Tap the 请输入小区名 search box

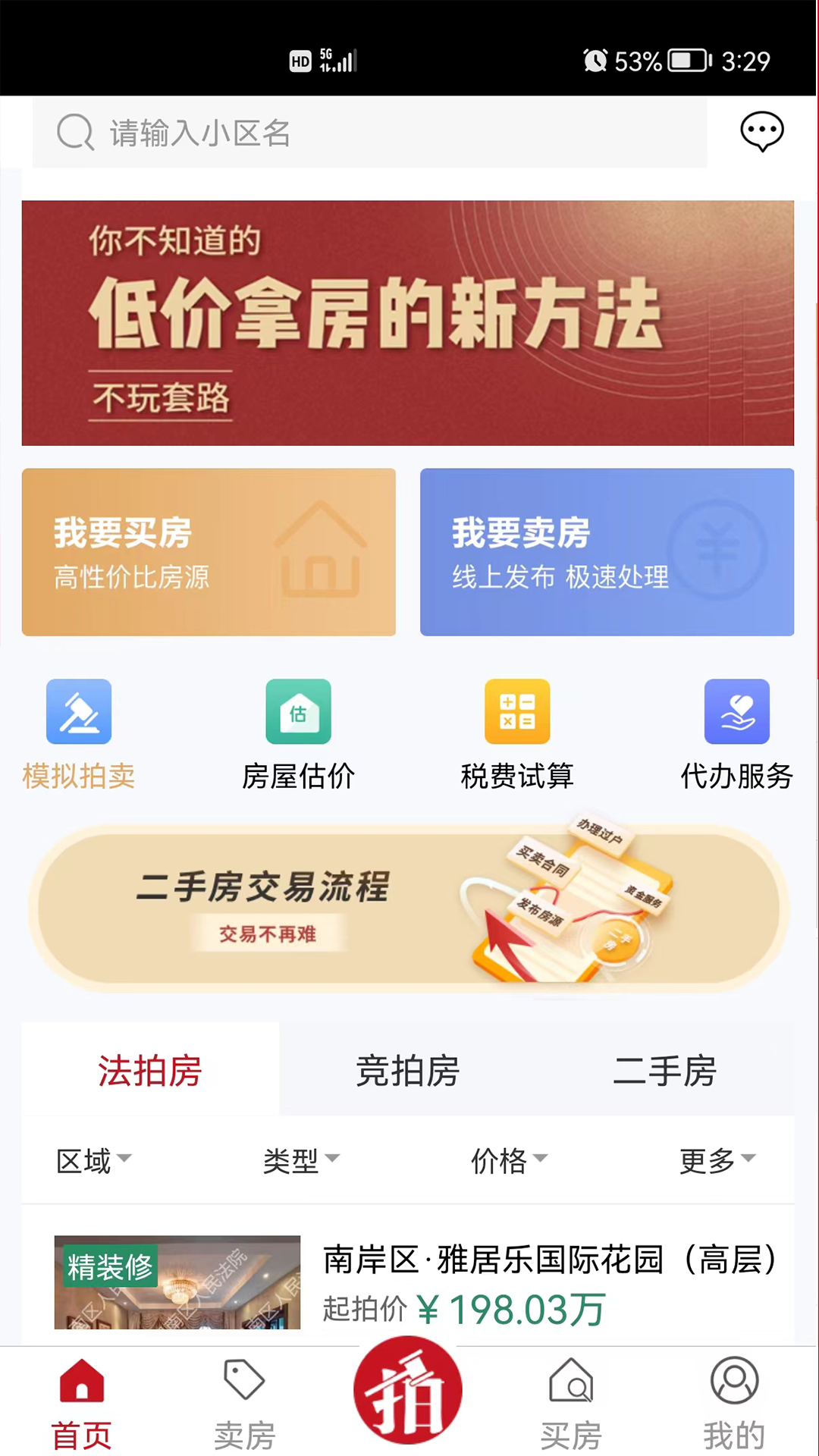click(369, 133)
